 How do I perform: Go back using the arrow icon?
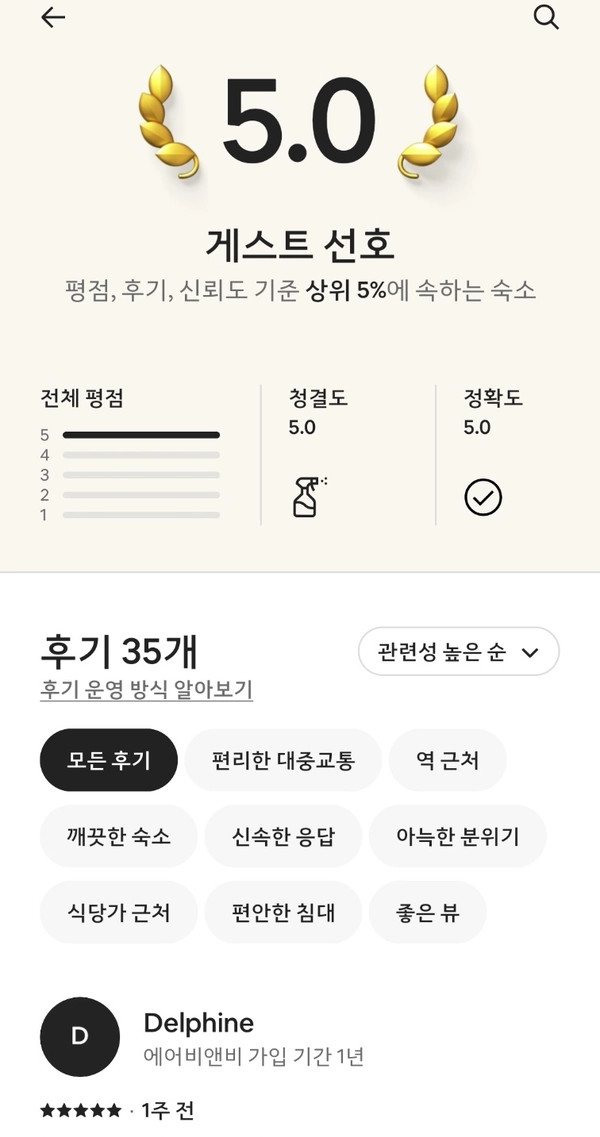53,18
